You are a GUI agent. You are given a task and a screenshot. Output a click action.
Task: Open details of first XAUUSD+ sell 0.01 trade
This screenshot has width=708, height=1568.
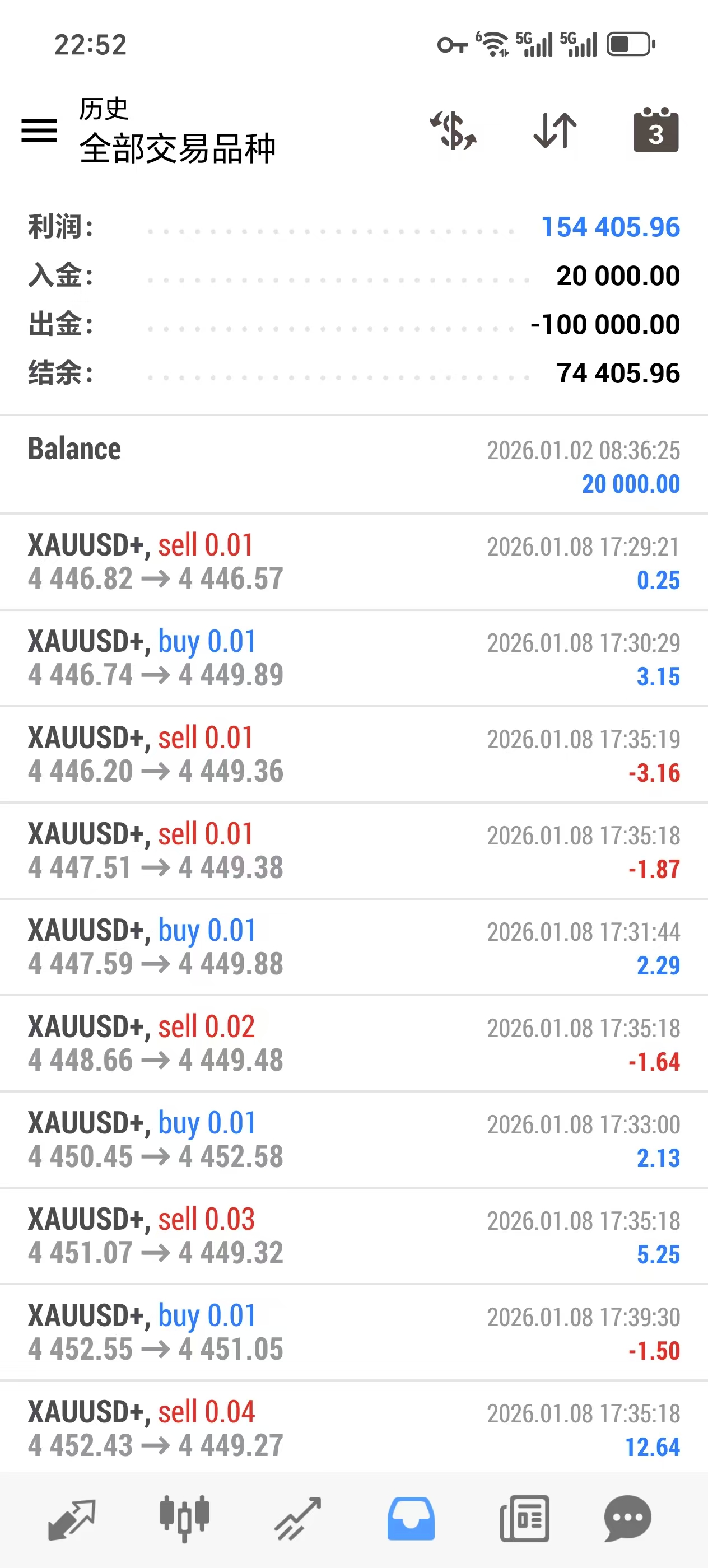353,561
